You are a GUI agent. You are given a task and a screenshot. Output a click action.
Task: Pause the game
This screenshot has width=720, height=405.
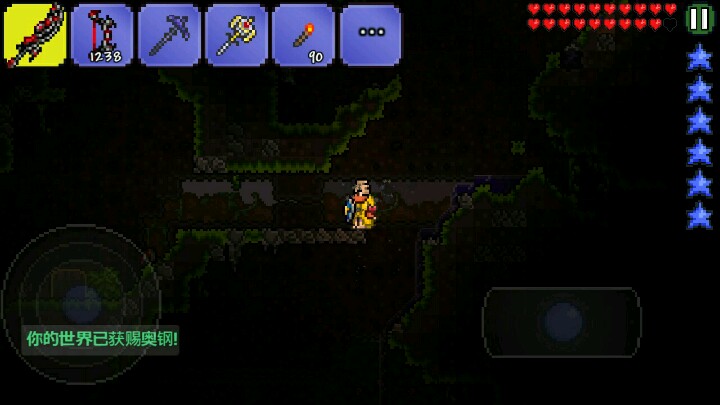point(699,19)
